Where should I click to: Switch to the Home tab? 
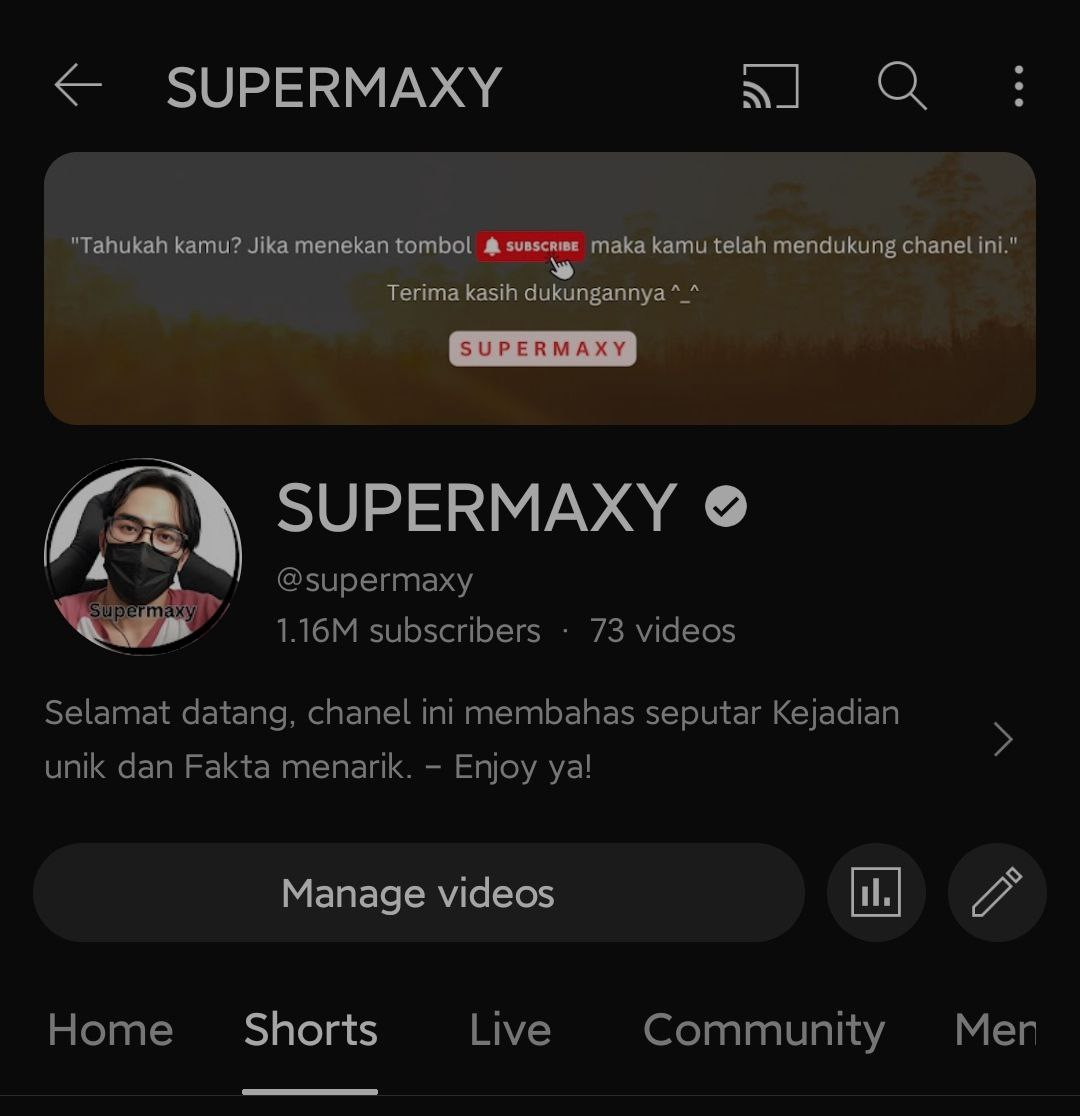click(110, 1030)
